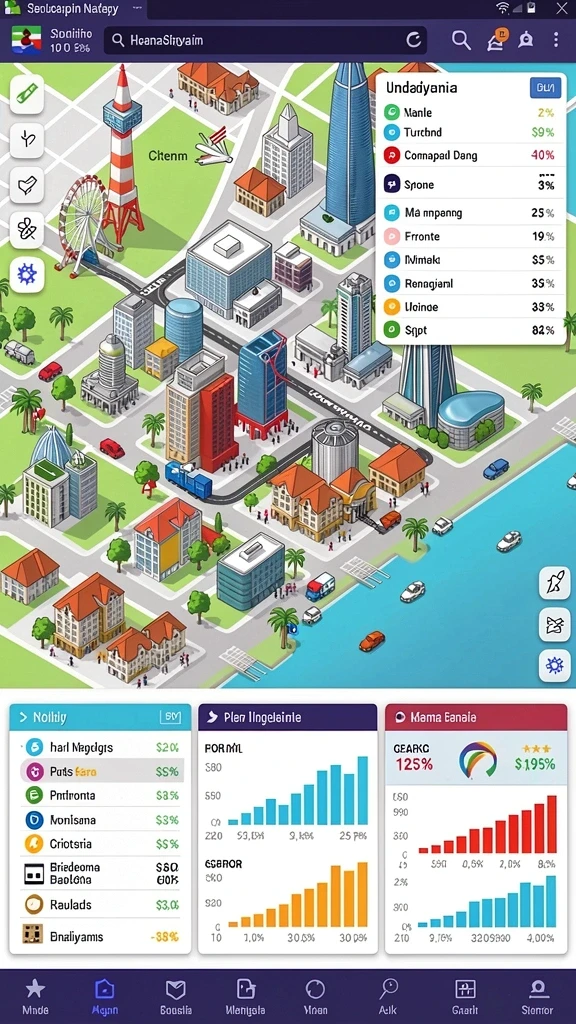The width and height of the screenshot is (576, 1024).
Task: Open the Priditronta list row
Action: [x=101, y=795]
